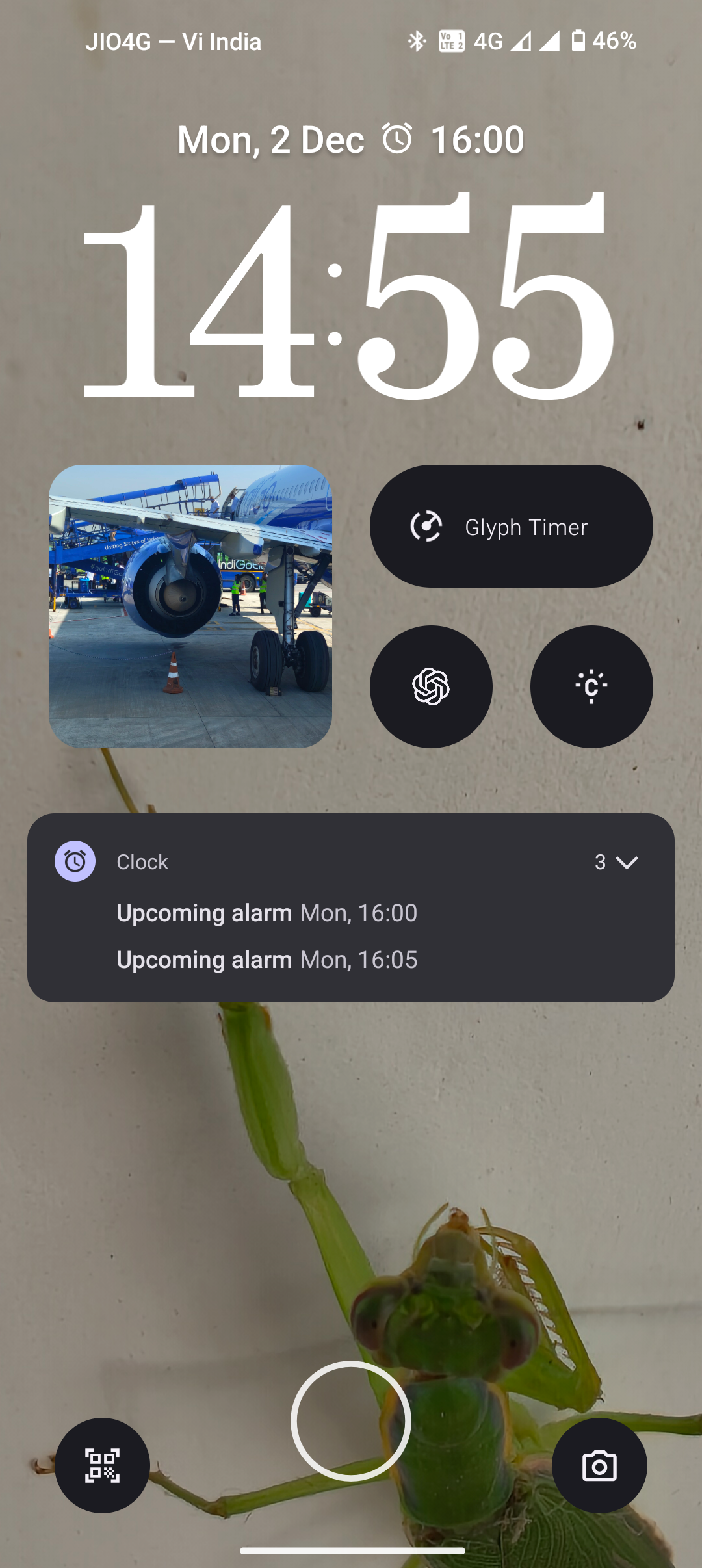Viewport: 702px width, 1568px height.
Task: Open the upcoming alarm for Mon, 16:05
Action: pyautogui.click(x=266, y=960)
